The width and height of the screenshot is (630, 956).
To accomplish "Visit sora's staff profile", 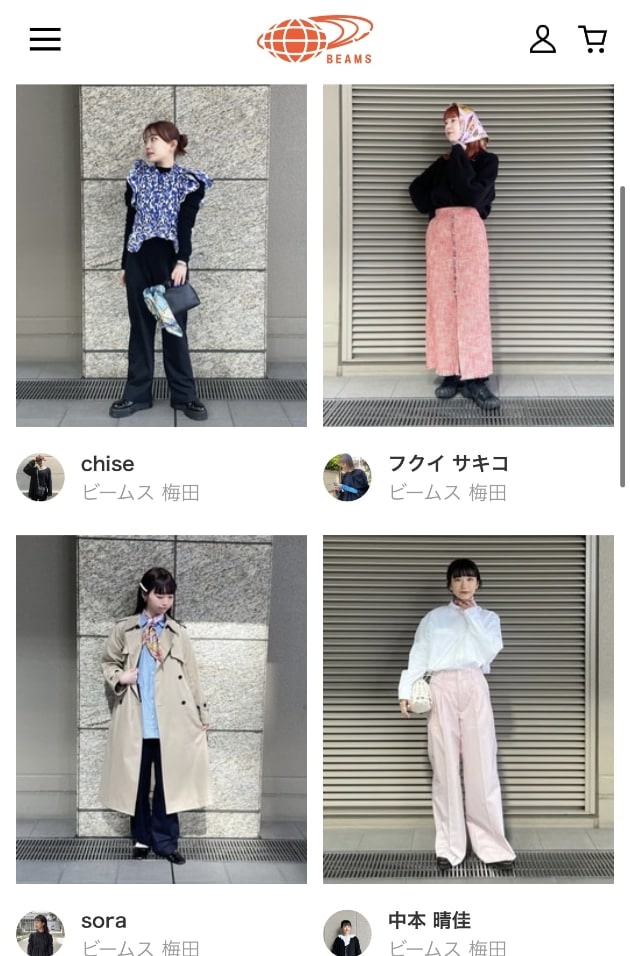I will coord(103,921).
